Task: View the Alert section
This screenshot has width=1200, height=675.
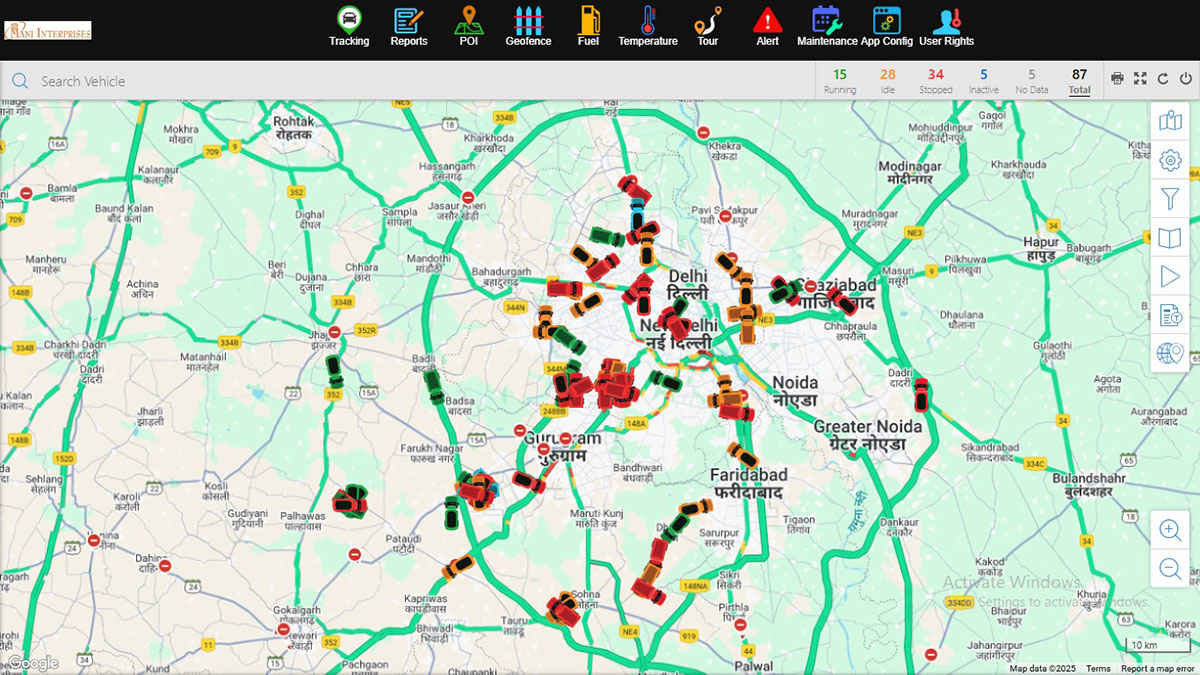Action: (767, 26)
